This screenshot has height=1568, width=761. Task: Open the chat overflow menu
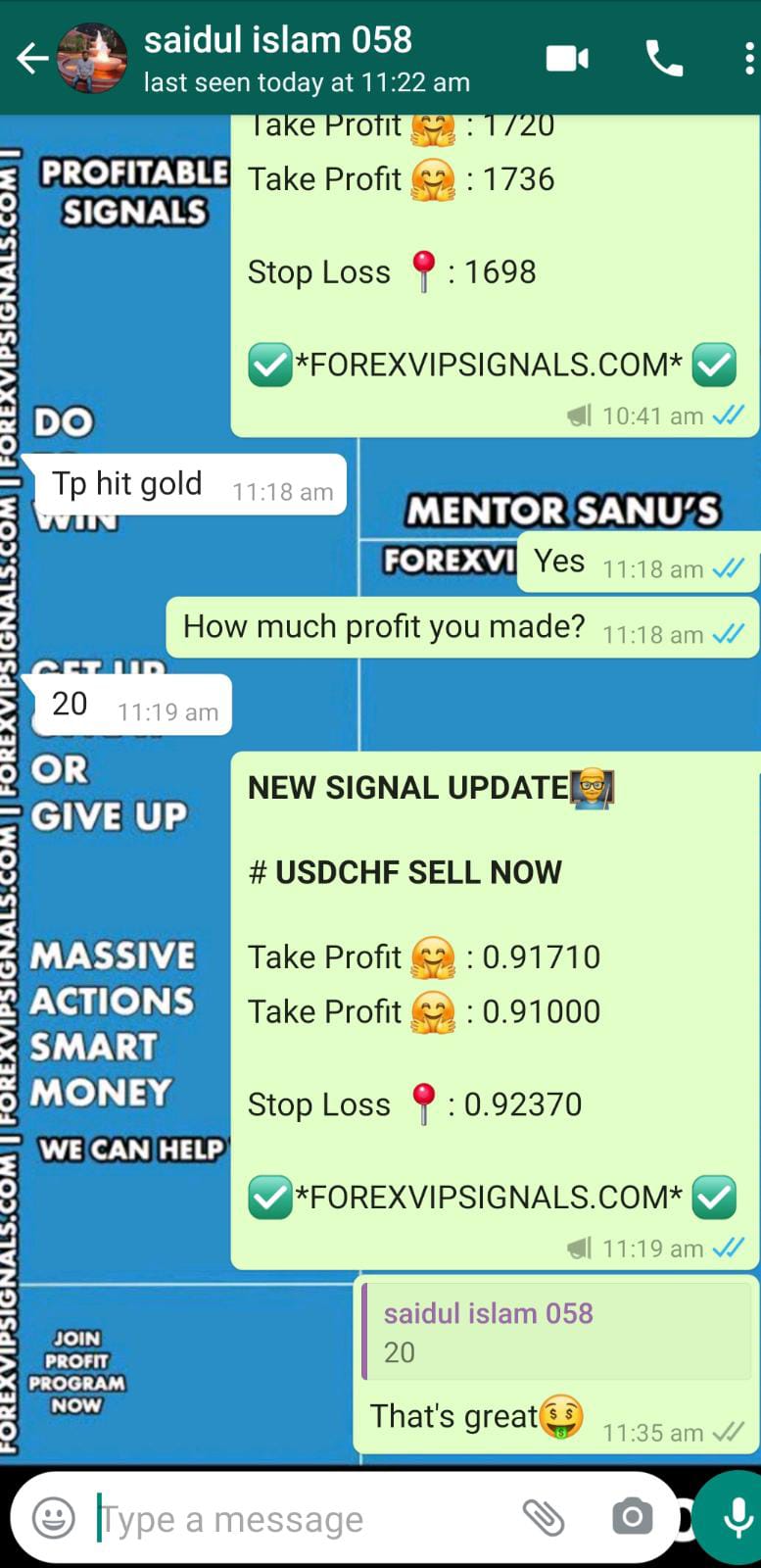coord(748,60)
